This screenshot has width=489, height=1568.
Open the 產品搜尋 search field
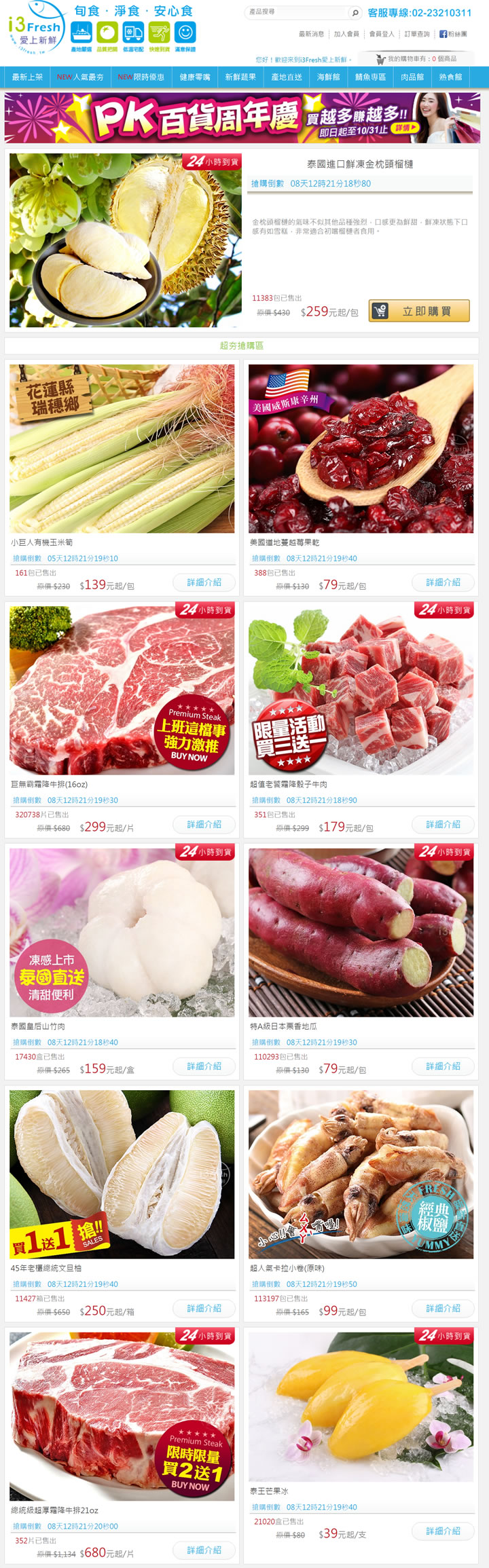296,12
